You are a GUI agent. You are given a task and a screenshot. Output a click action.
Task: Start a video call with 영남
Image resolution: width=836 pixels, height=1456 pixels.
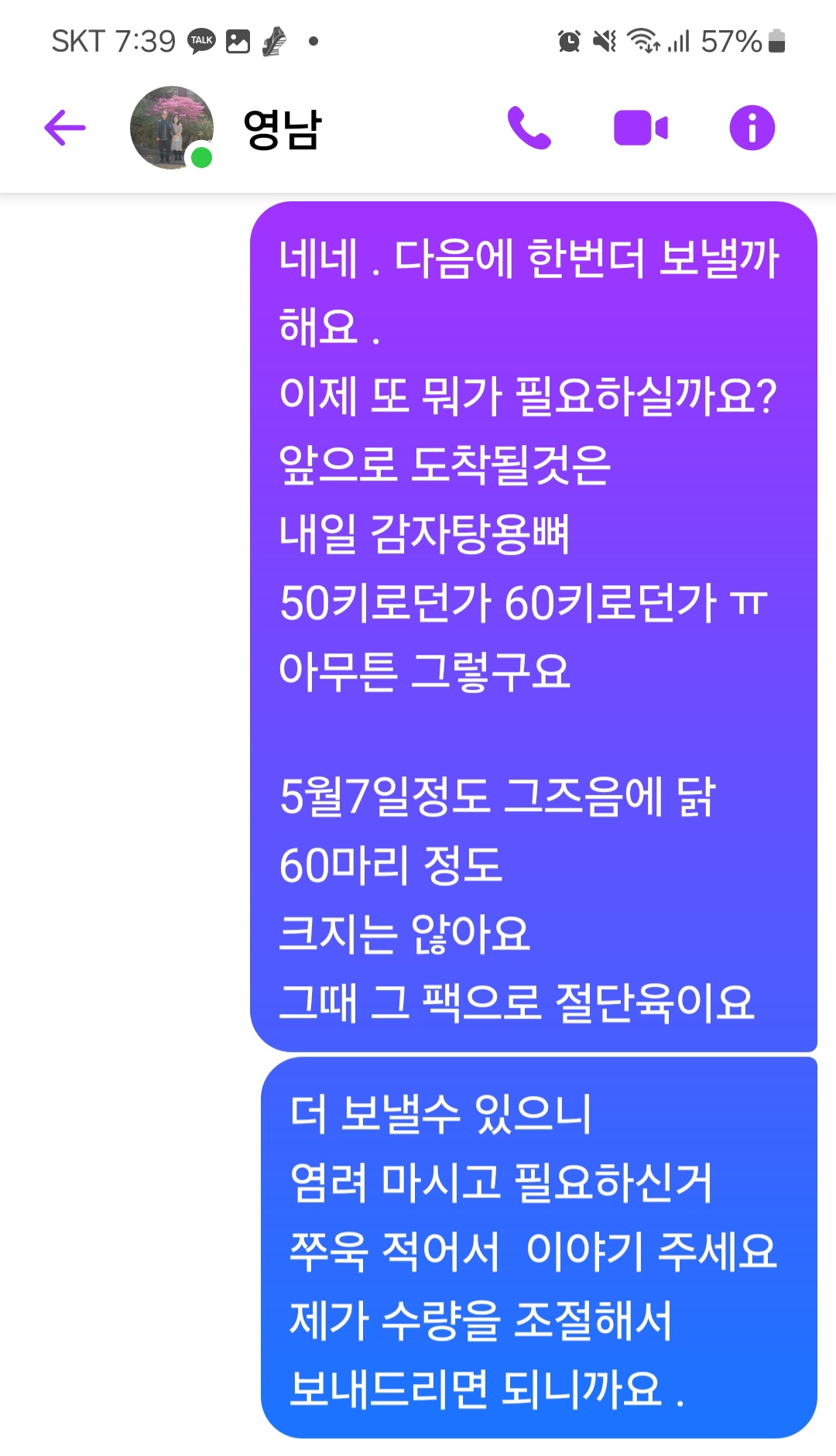640,128
